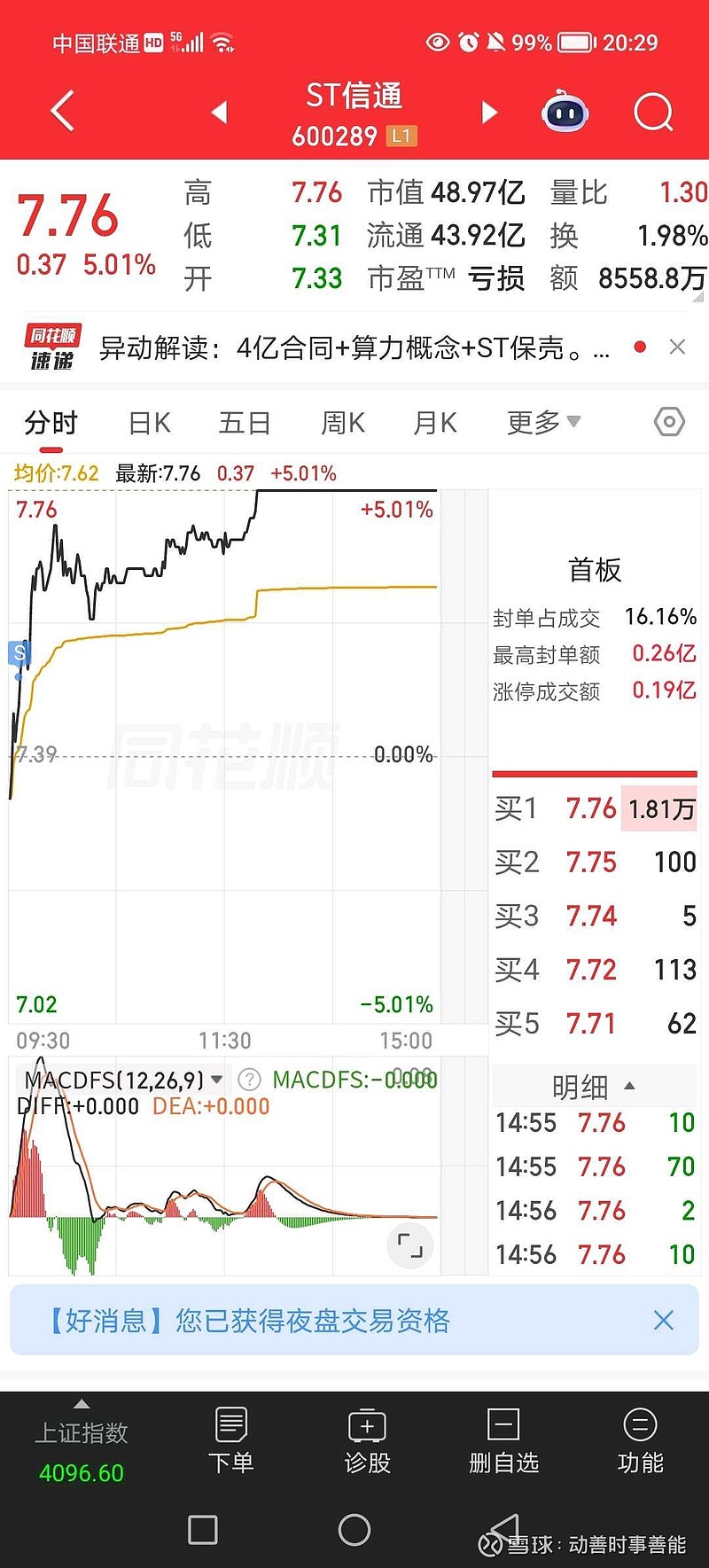709x1568 pixels.
Task: Click the chart settings gear icon
Action: click(x=669, y=423)
